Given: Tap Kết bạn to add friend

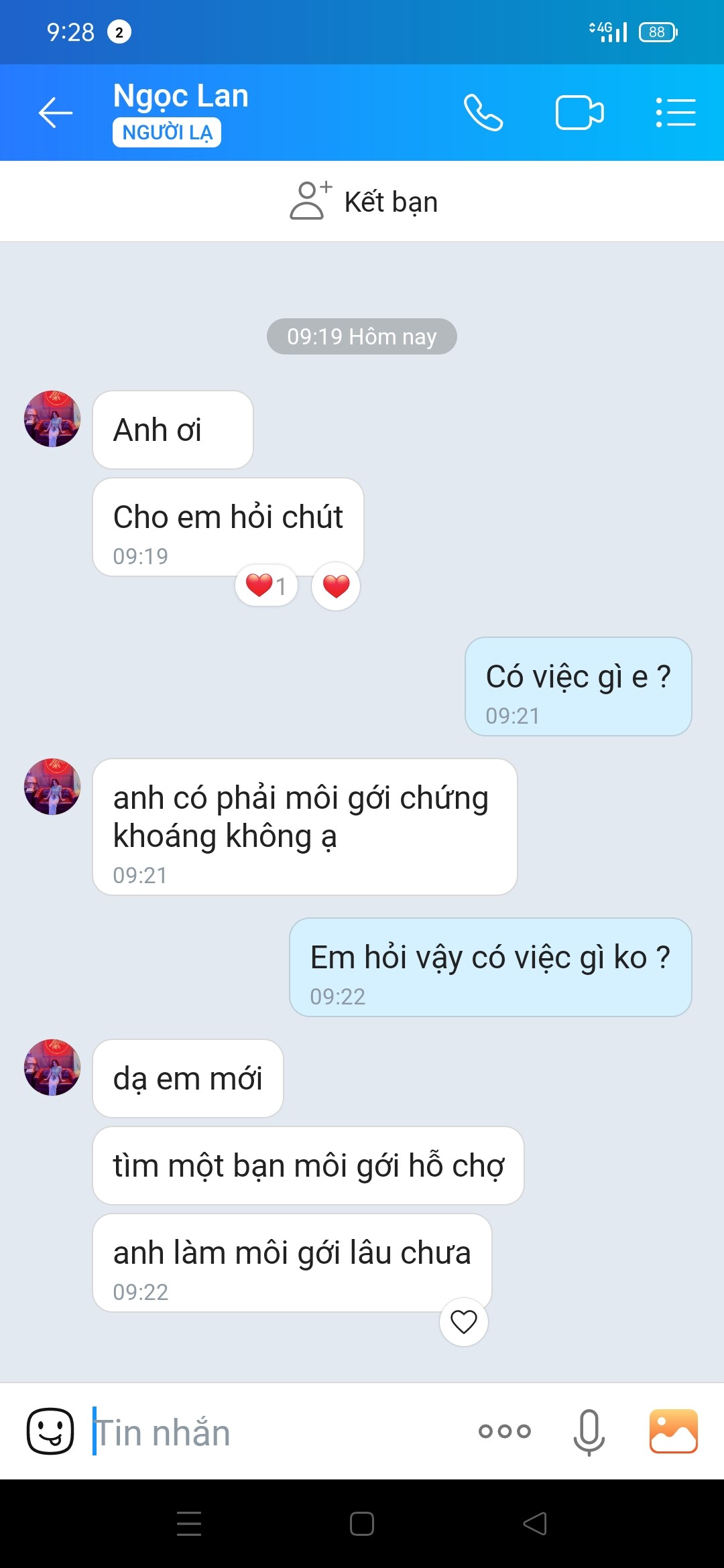Looking at the screenshot, I should pyautogui.click(x=363, y=202).
